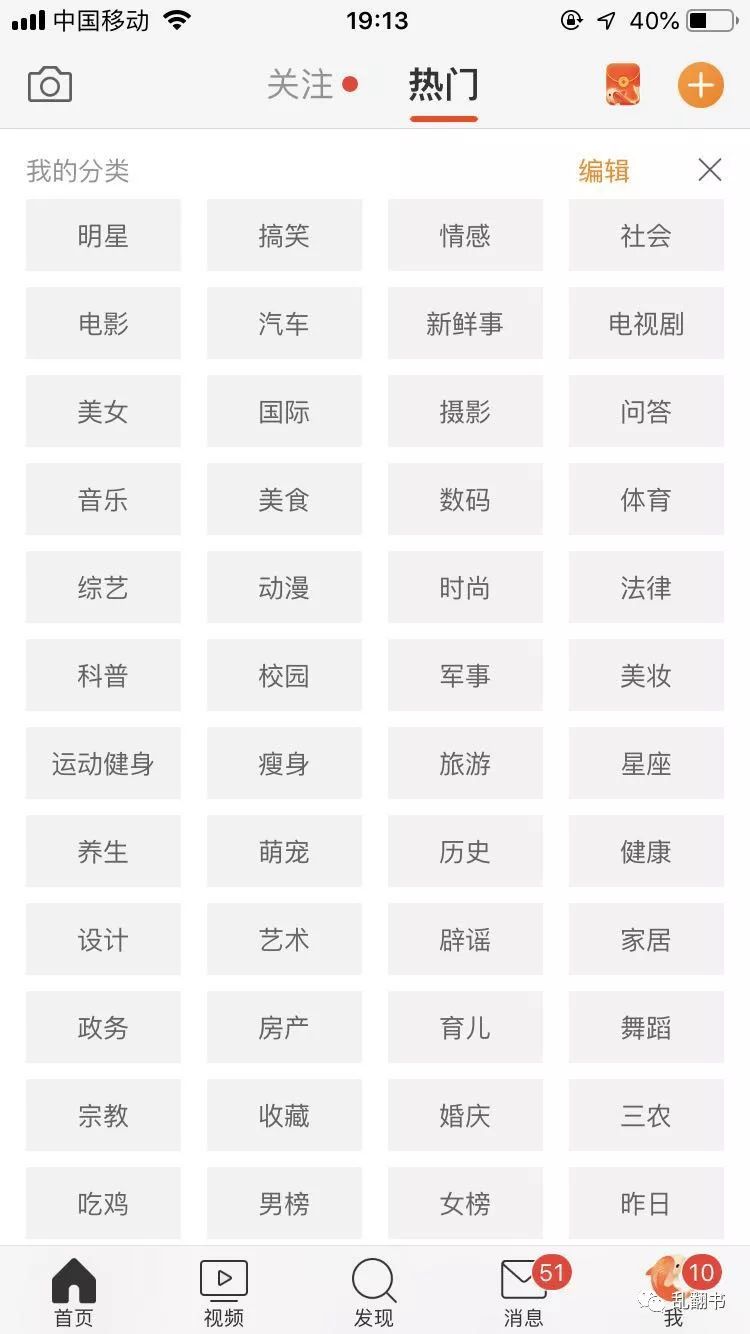Select the 视频 video icon in bottom bar
The image size is (750, 1334).
click(x=223, y=1290)
